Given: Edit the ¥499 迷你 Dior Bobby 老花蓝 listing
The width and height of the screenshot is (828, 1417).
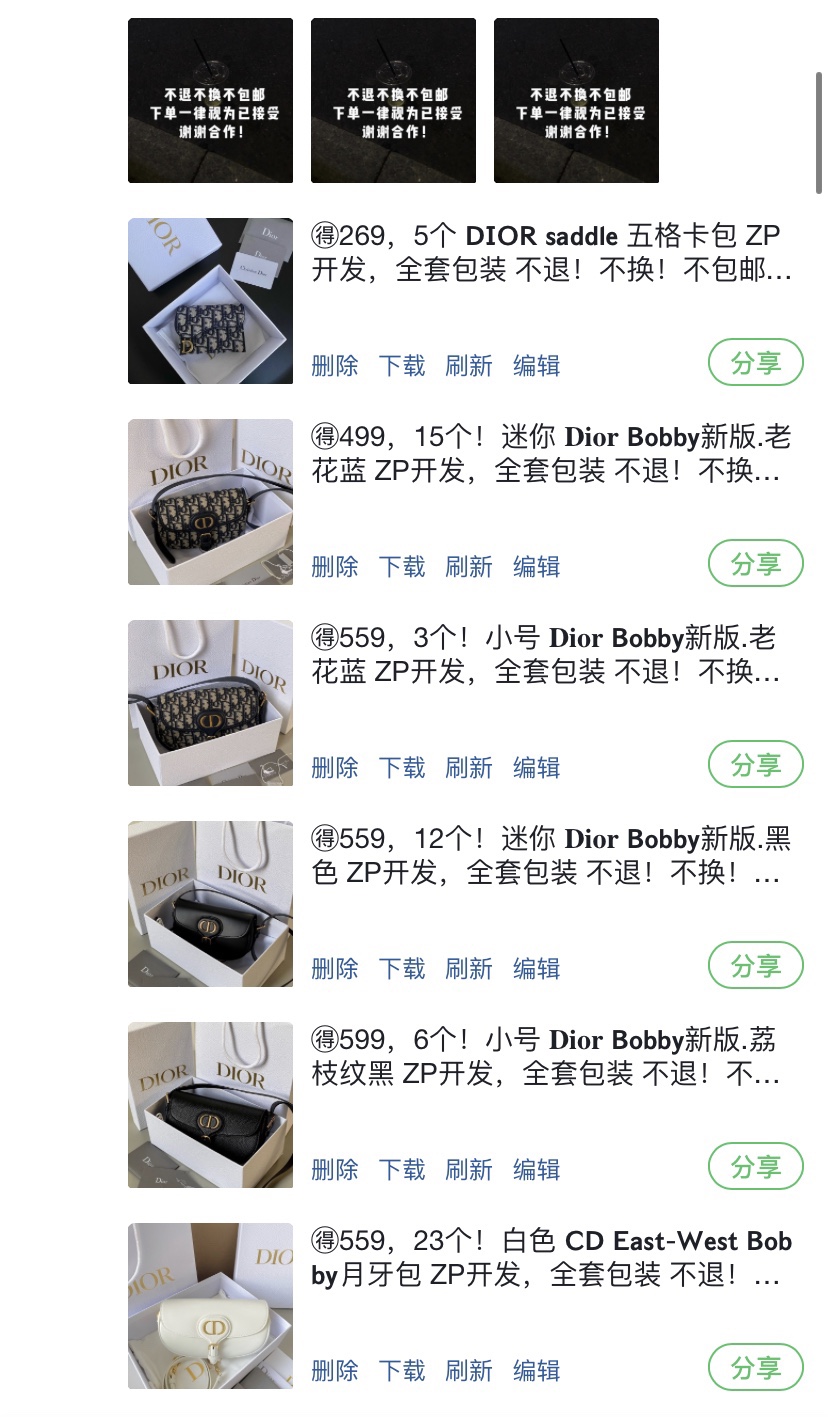Looking at the screenshot, I should 536,567.
